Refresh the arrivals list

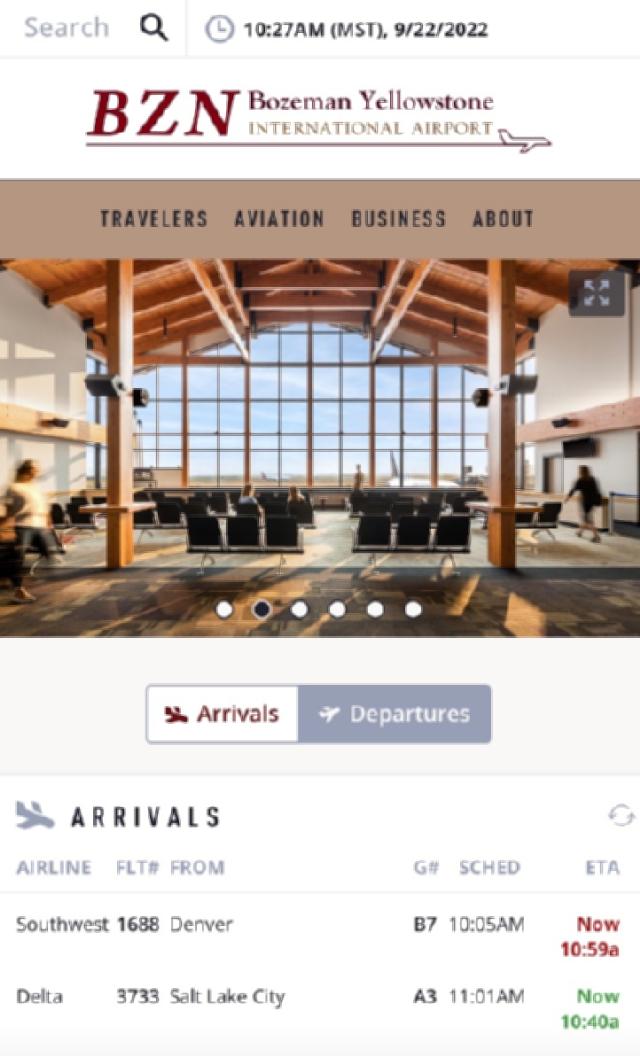[620, 816]
